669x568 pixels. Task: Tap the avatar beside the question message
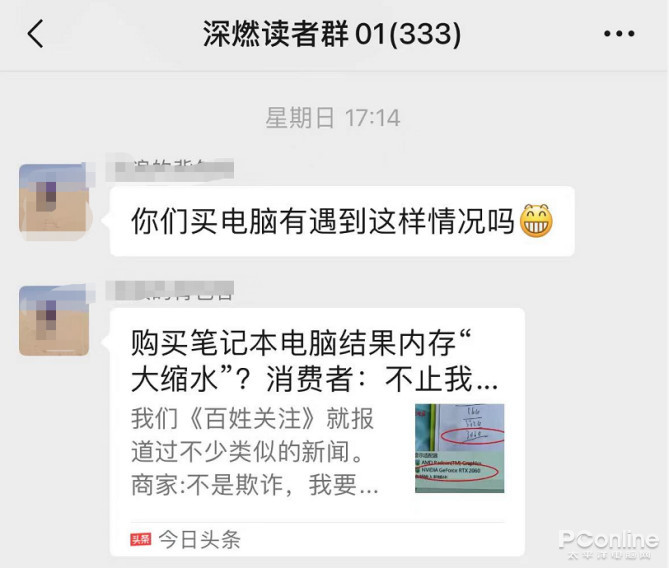[x=54, y=198]
